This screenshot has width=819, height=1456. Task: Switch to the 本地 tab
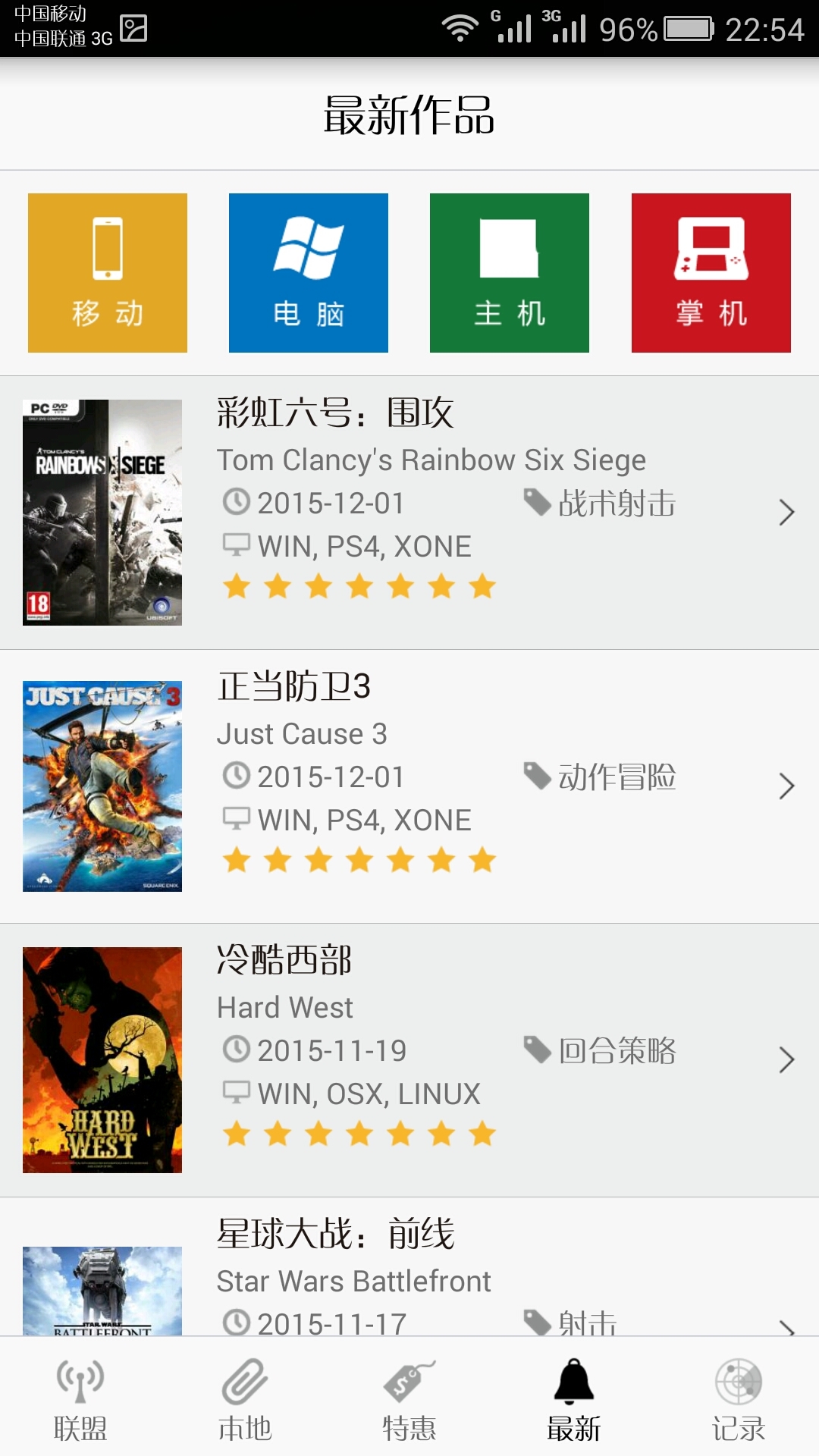point(245,1400)
